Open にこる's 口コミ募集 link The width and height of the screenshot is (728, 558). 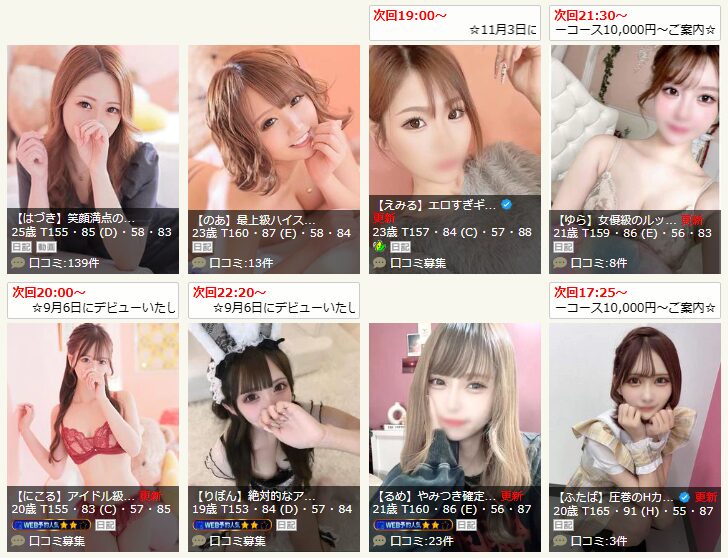[x=56, y=541]
